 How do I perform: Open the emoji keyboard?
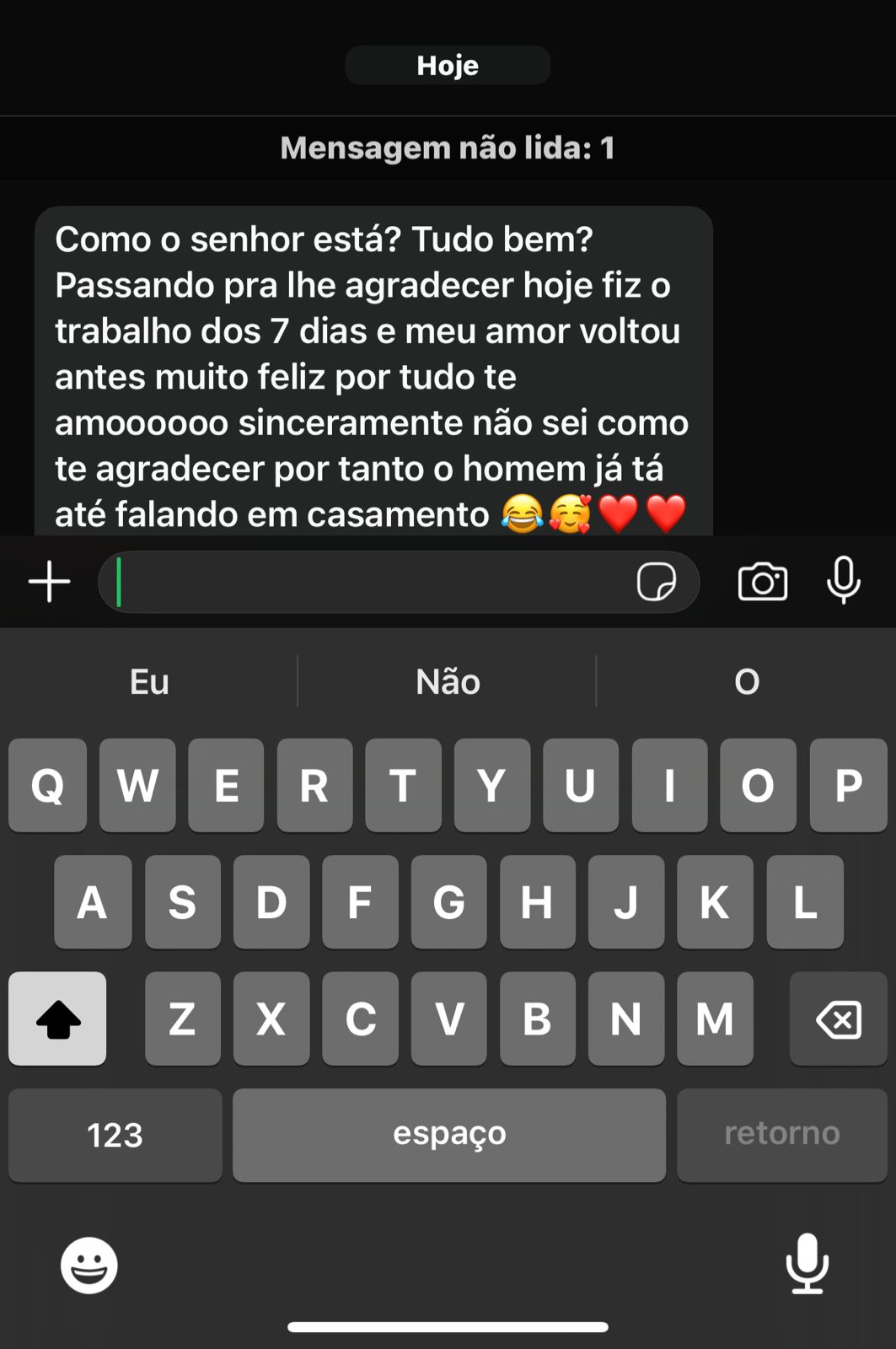(x=89, y=1265)
